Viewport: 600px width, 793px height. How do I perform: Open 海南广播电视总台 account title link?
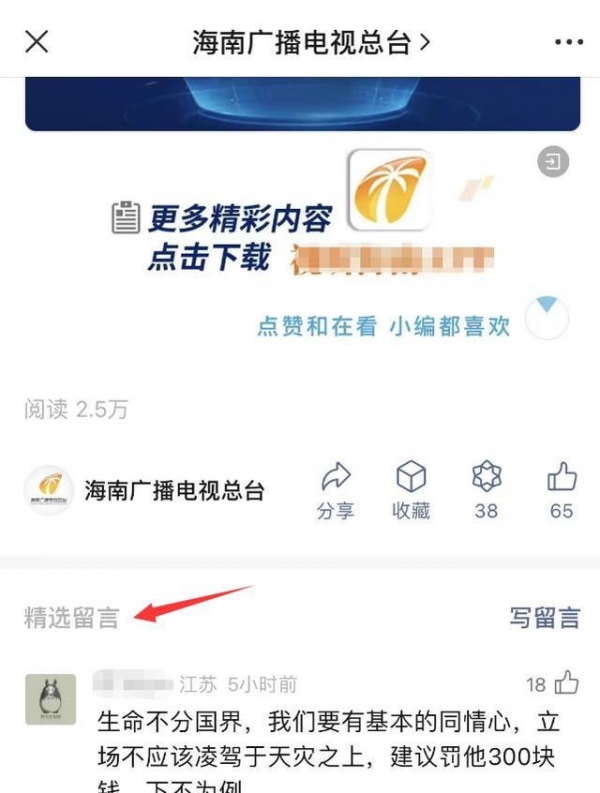point(311,42)
